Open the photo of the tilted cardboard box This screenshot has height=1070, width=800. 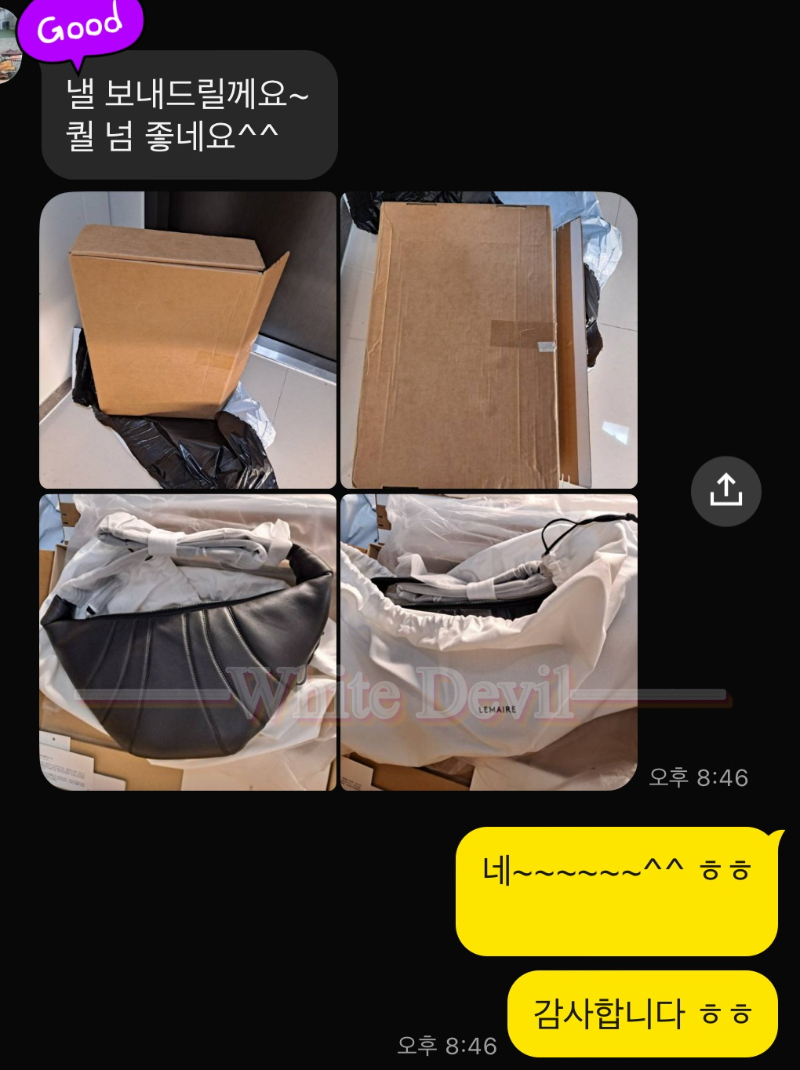point(188,340)
